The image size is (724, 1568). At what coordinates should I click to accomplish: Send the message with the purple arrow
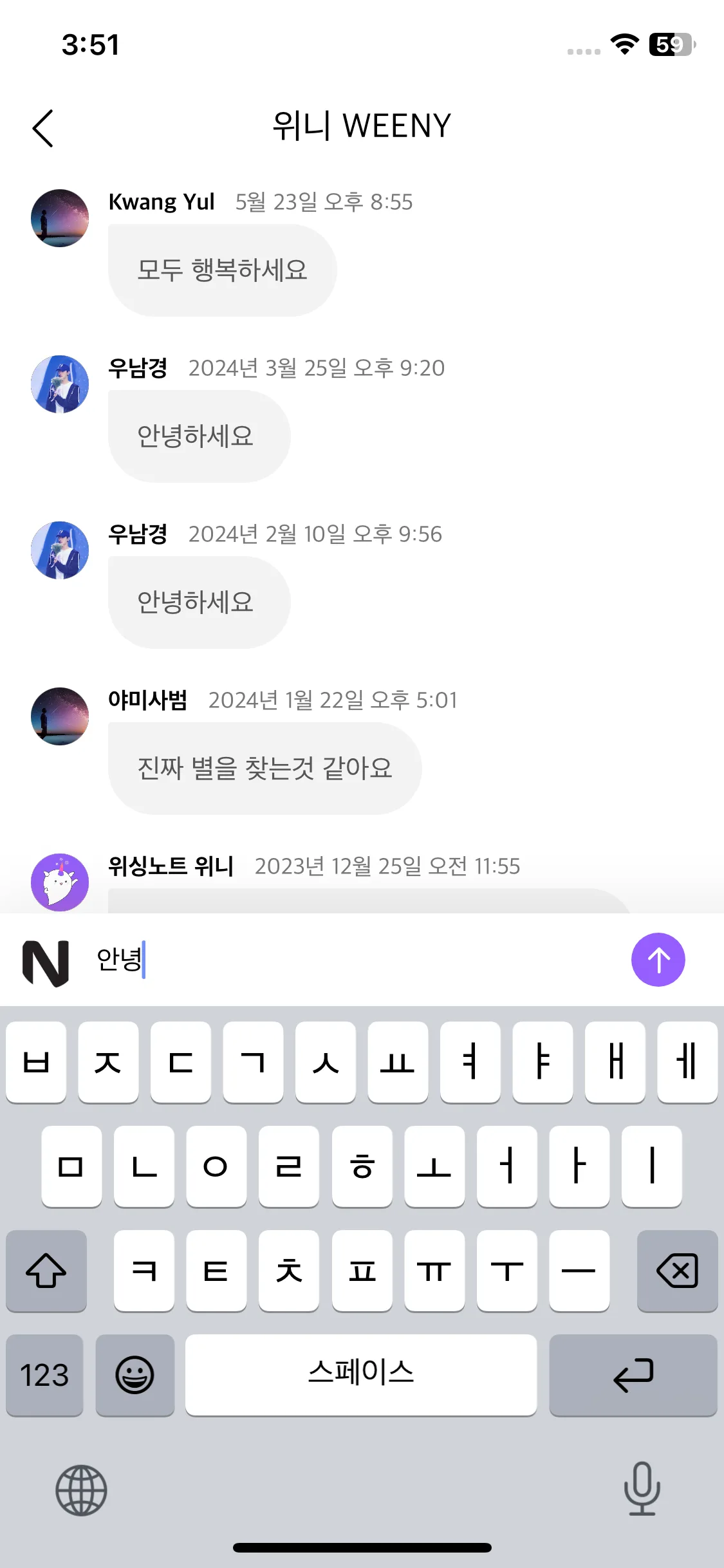[x=658, y=960]
